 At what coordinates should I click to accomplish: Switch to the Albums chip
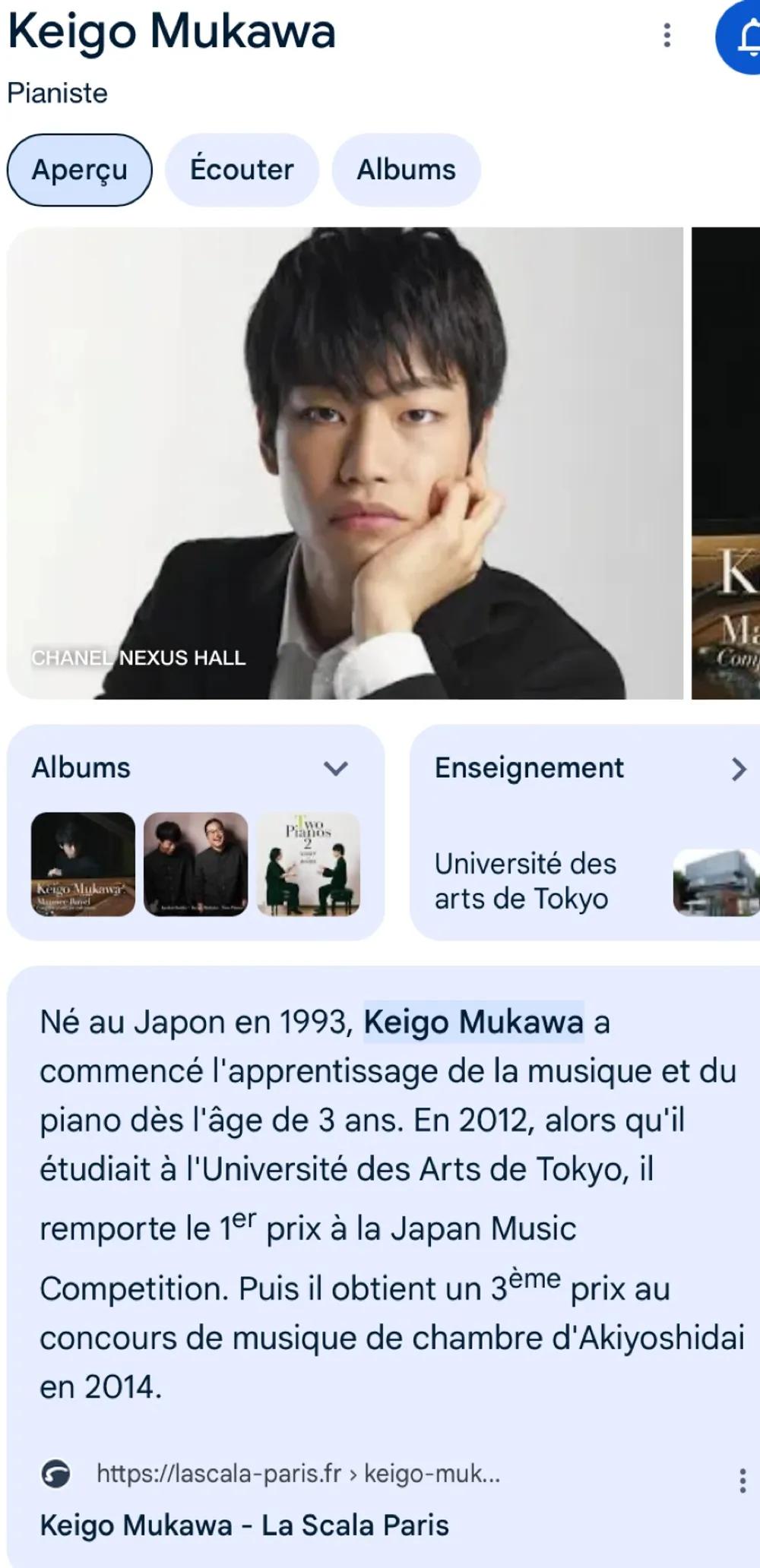click(406, 170)
